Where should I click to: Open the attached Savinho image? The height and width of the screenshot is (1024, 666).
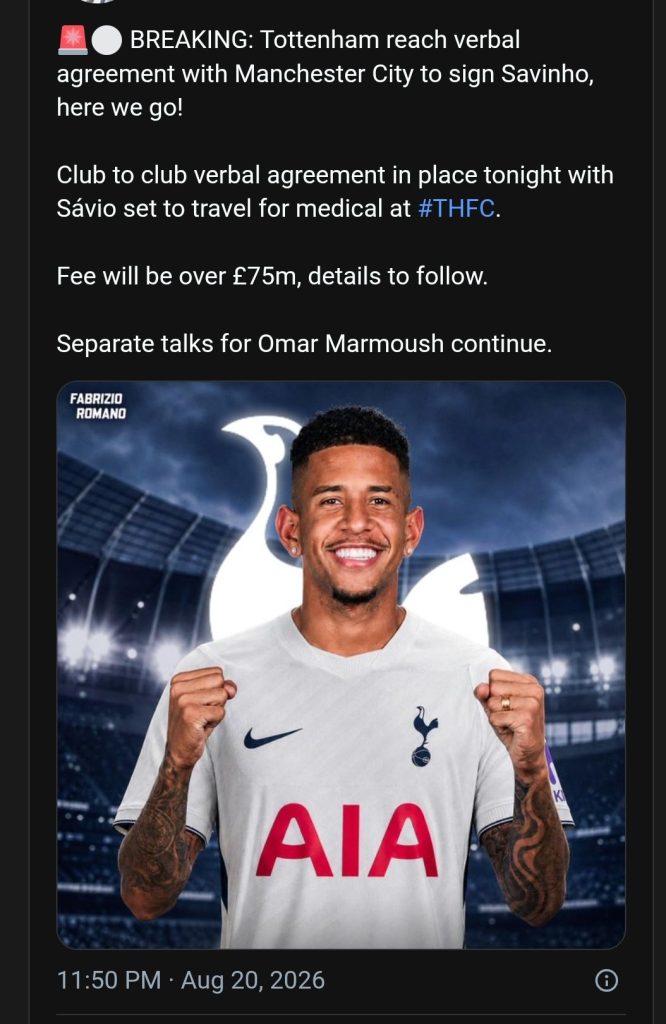341,665
